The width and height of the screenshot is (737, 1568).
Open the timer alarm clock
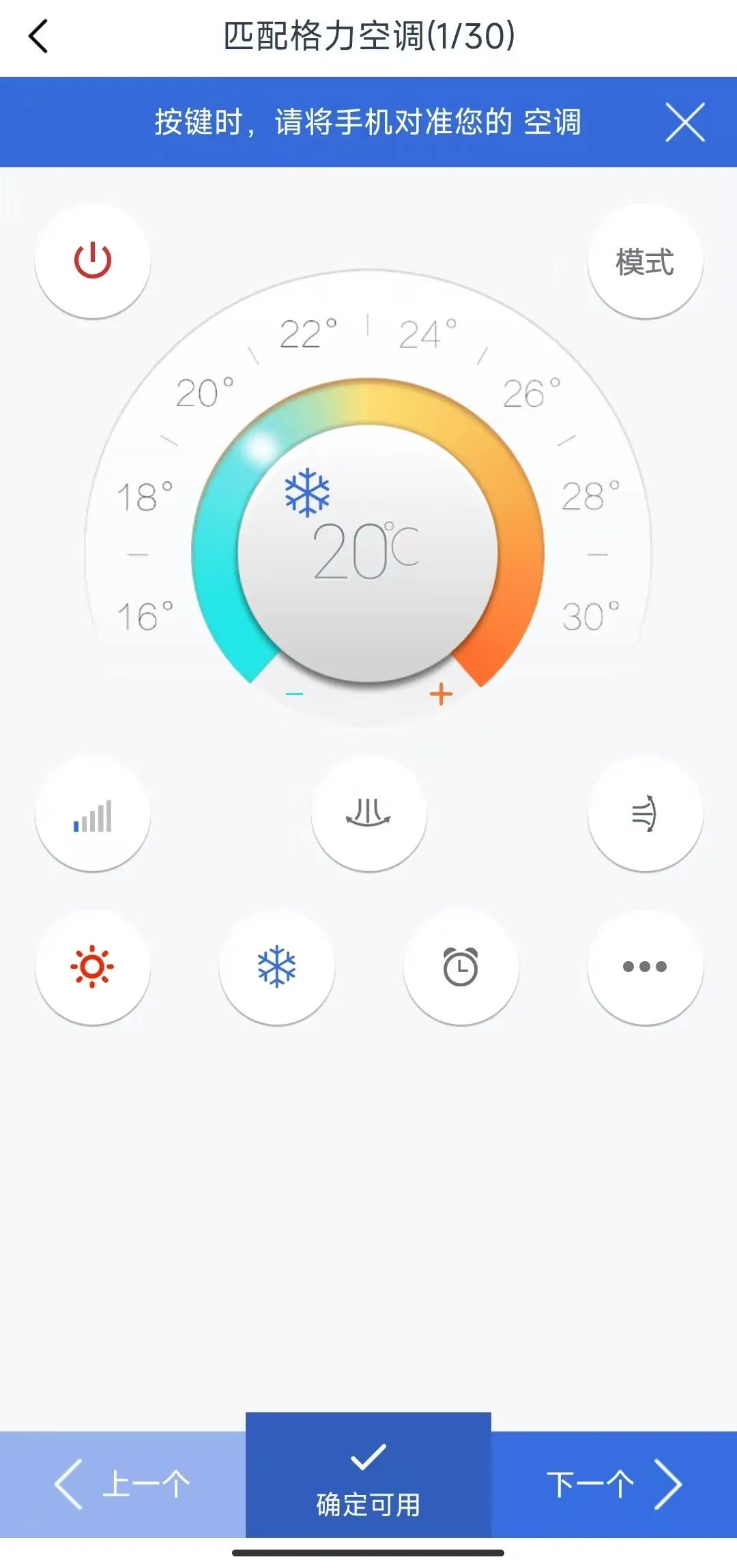tap(461, 967)
